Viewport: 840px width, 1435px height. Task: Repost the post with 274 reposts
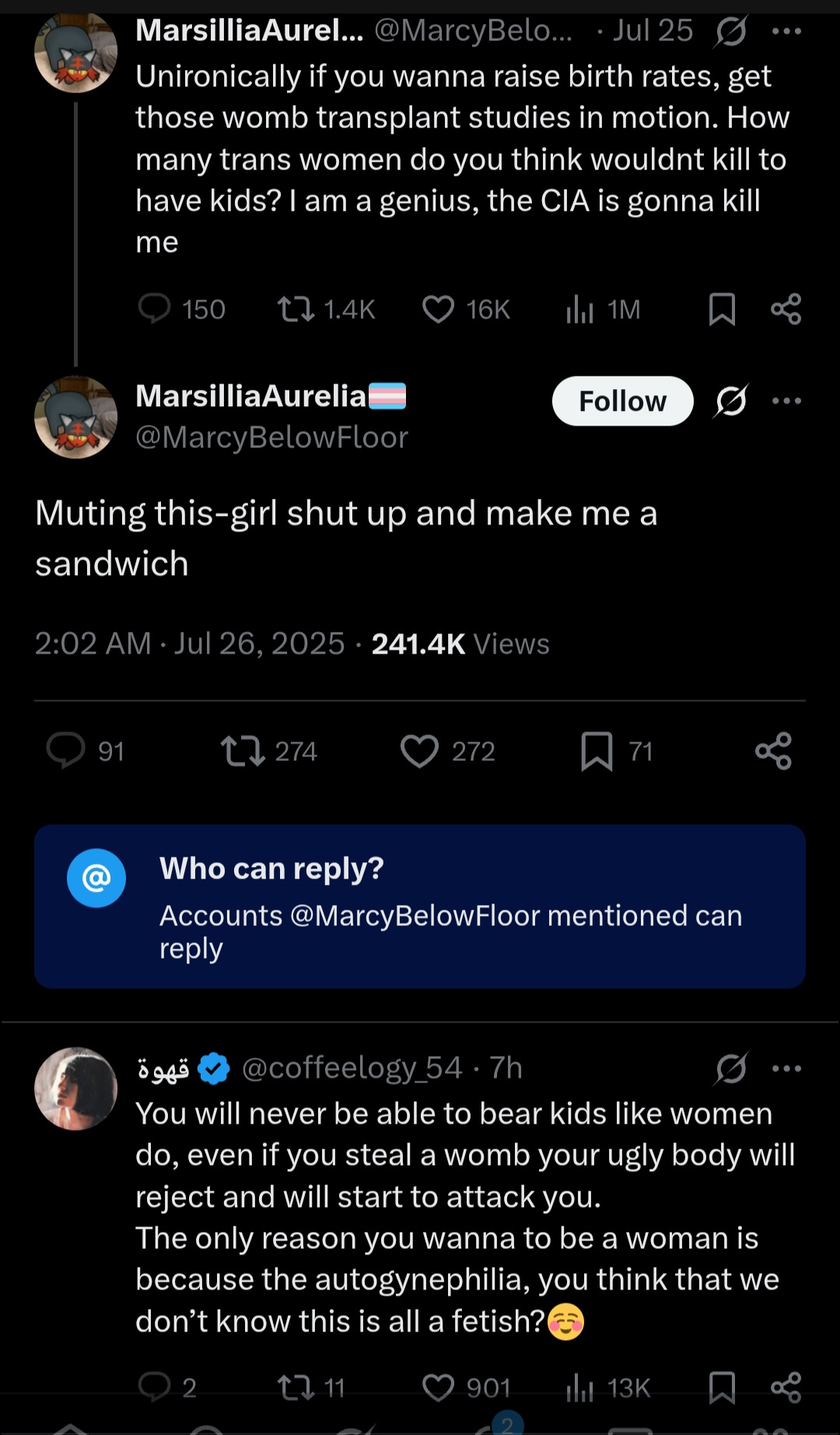243,751
